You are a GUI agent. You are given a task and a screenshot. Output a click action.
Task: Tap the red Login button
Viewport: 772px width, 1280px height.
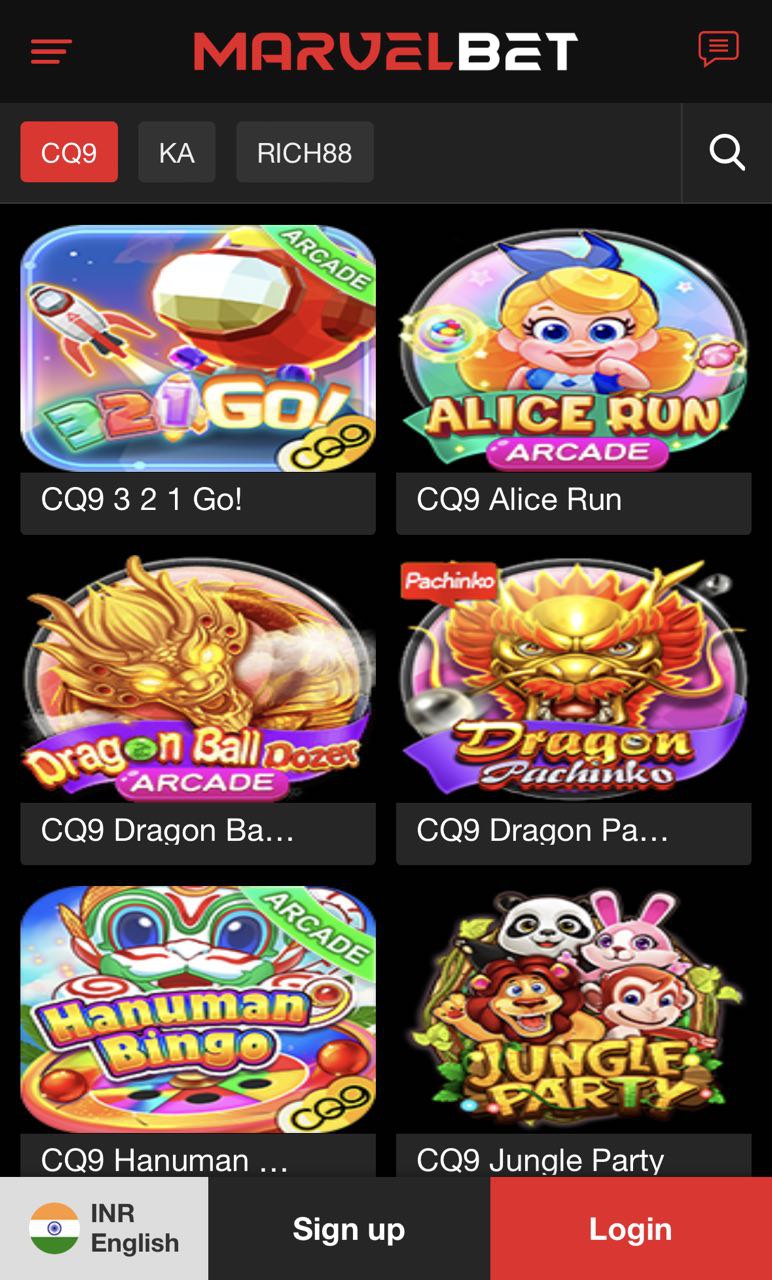[x=630, y=1229]
